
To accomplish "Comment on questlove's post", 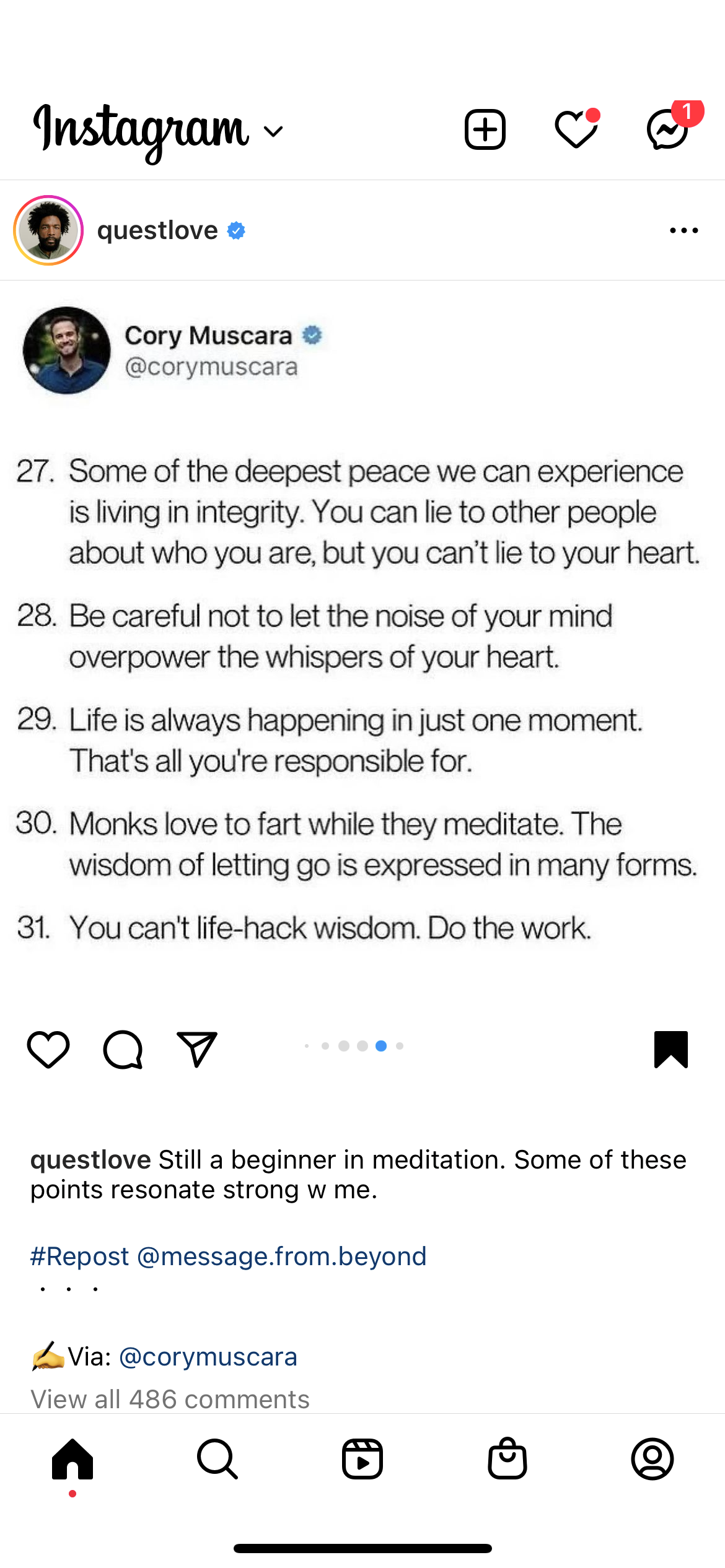I will (x=123, y=1049).
